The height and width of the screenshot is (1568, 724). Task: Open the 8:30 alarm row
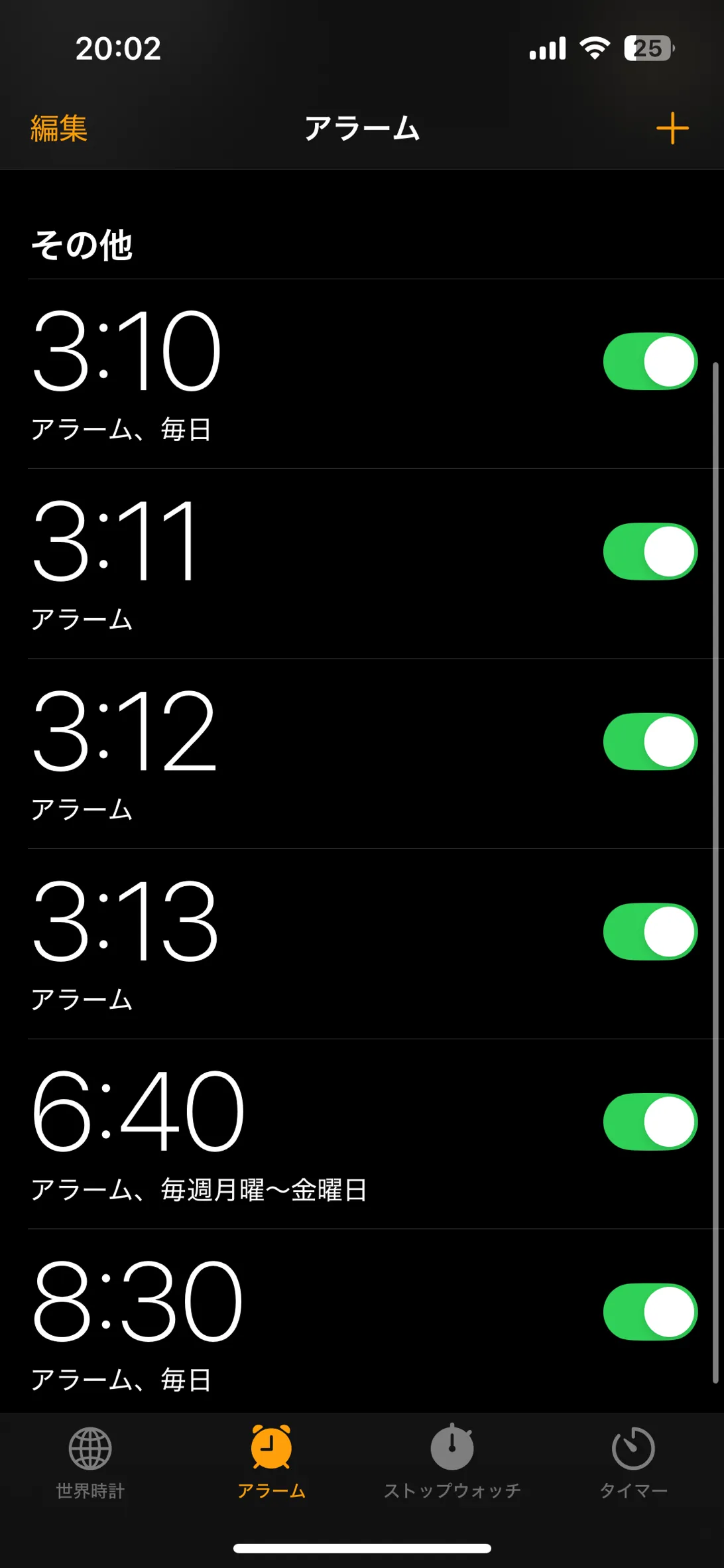[265, 1323]
